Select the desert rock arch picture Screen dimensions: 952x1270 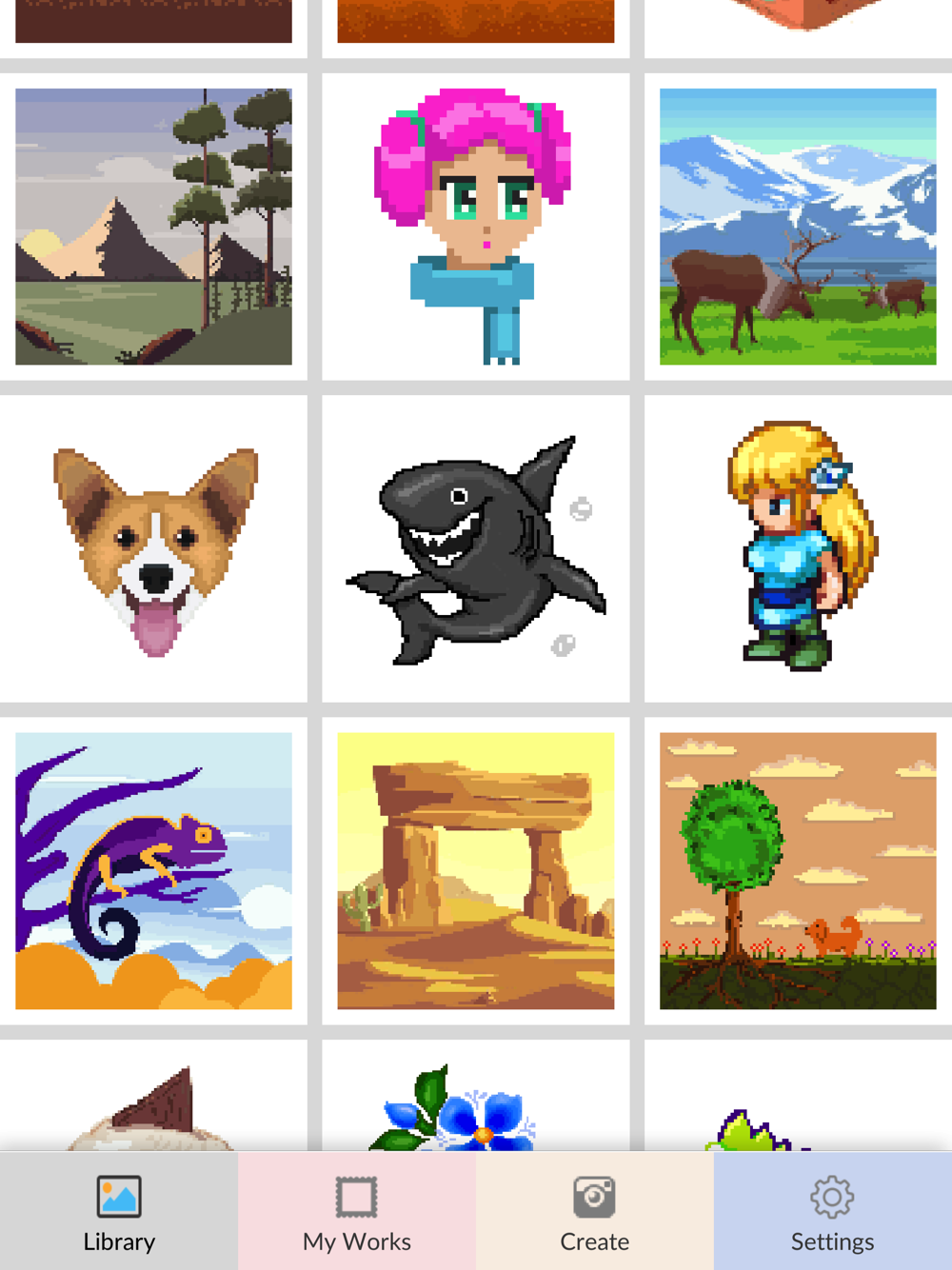pyautogui.click(x=475, y=870)
